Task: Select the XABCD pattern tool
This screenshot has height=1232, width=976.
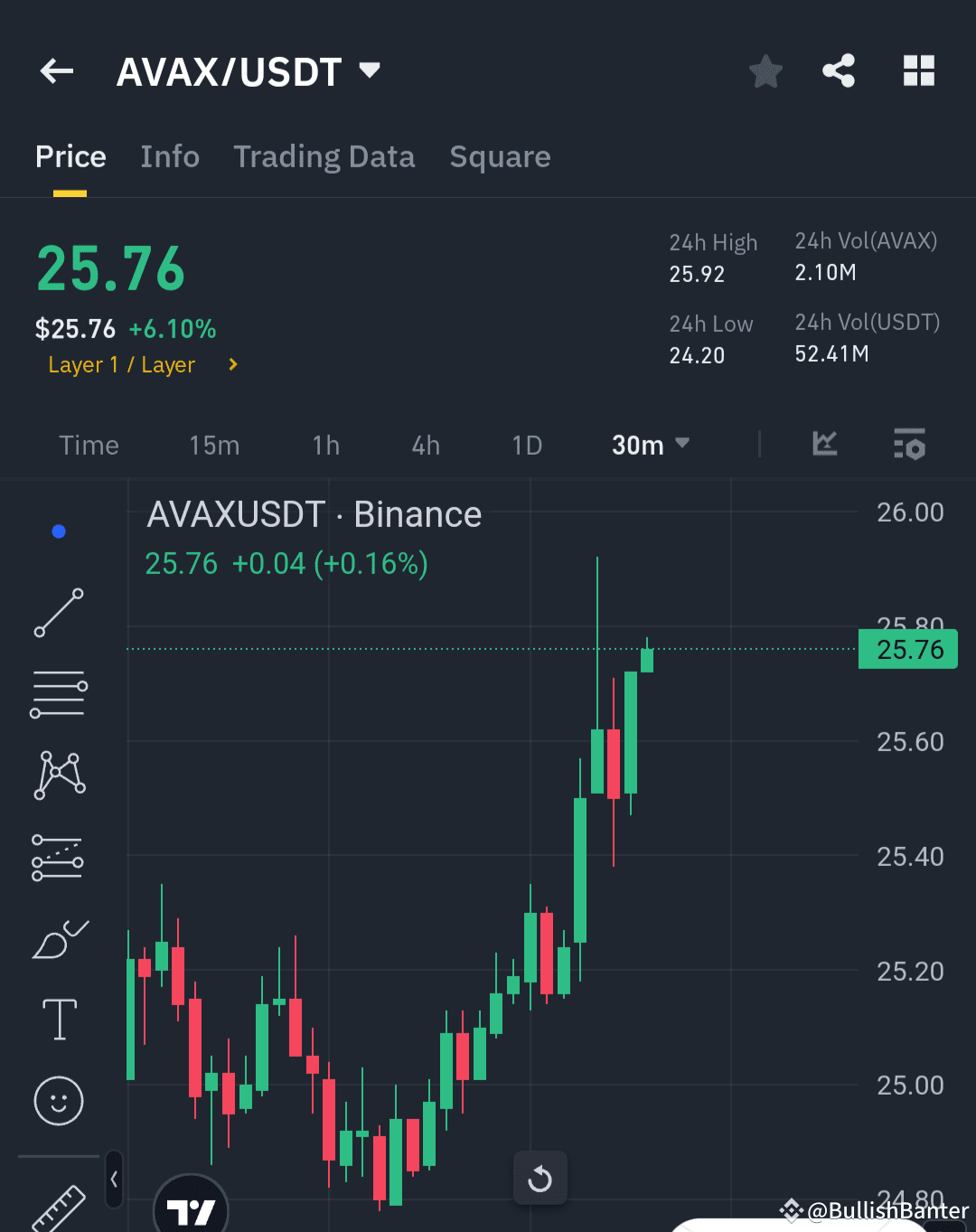Action: (59, 773)
